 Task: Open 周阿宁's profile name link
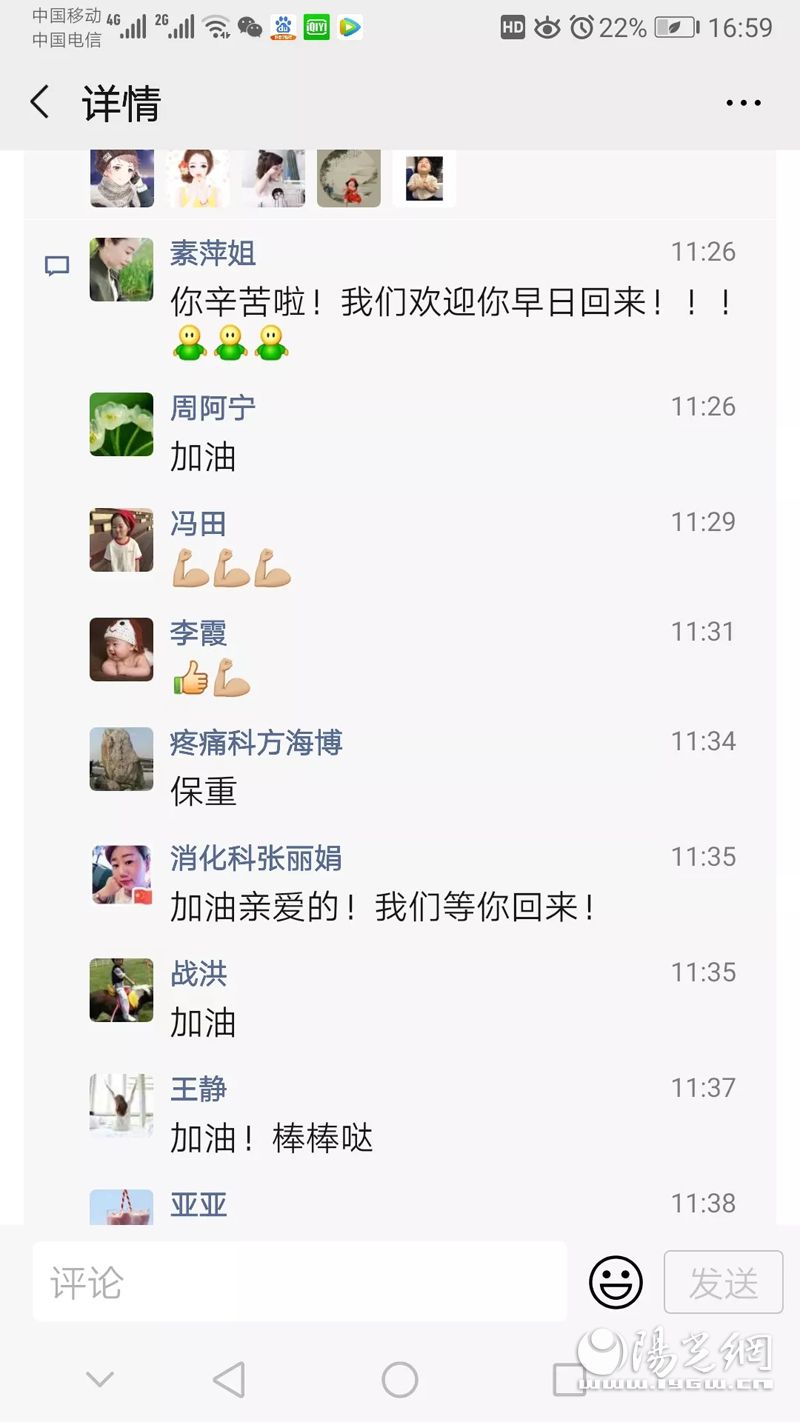click(x=213, y=408)
